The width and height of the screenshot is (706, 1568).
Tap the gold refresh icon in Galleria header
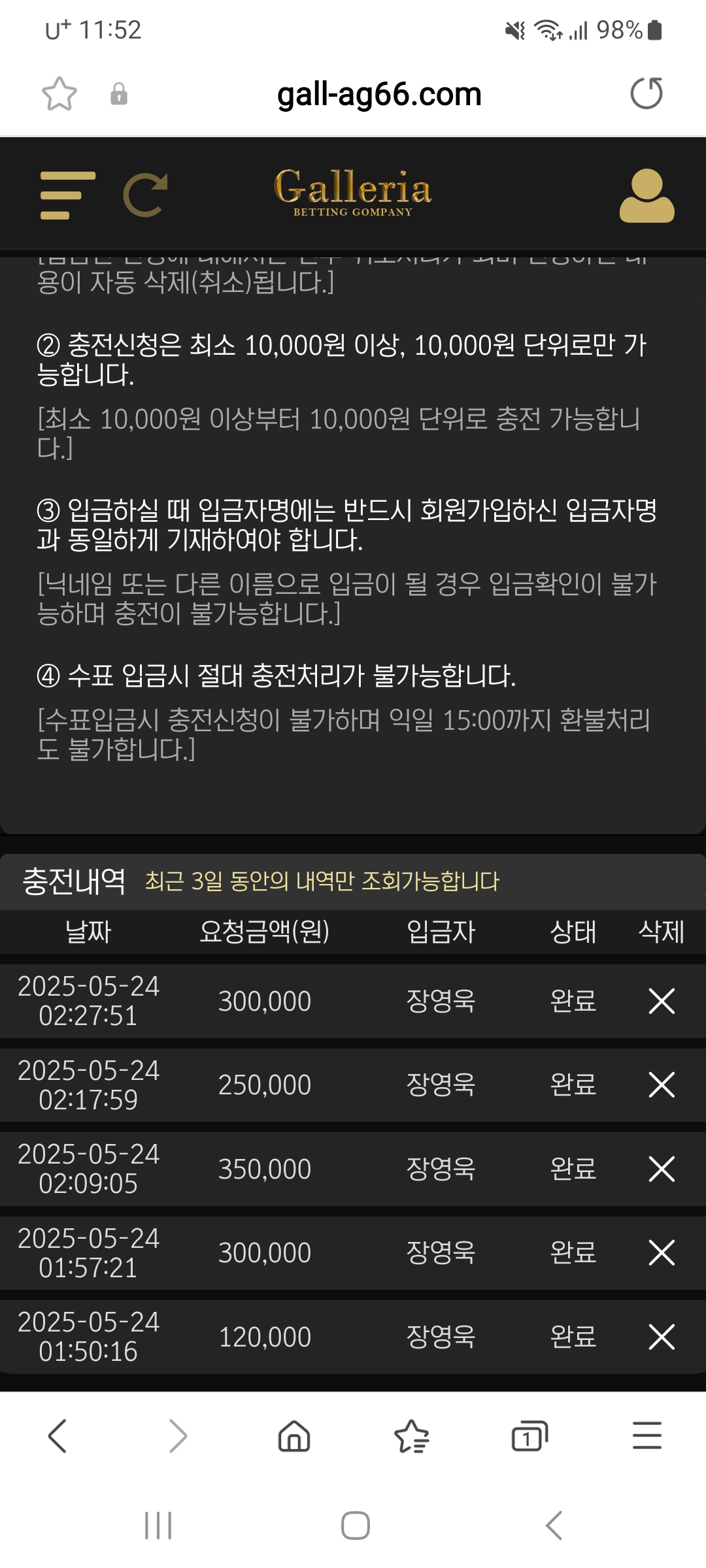[145, 195]
